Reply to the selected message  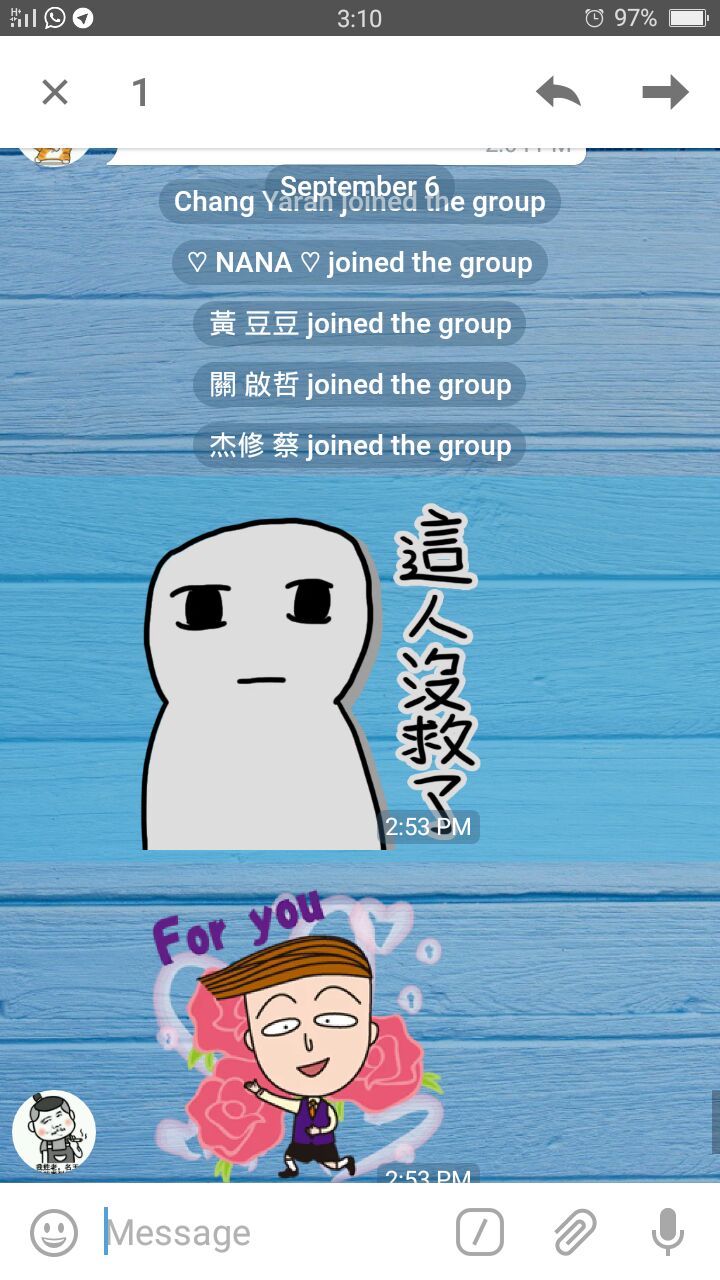[558, 93]
